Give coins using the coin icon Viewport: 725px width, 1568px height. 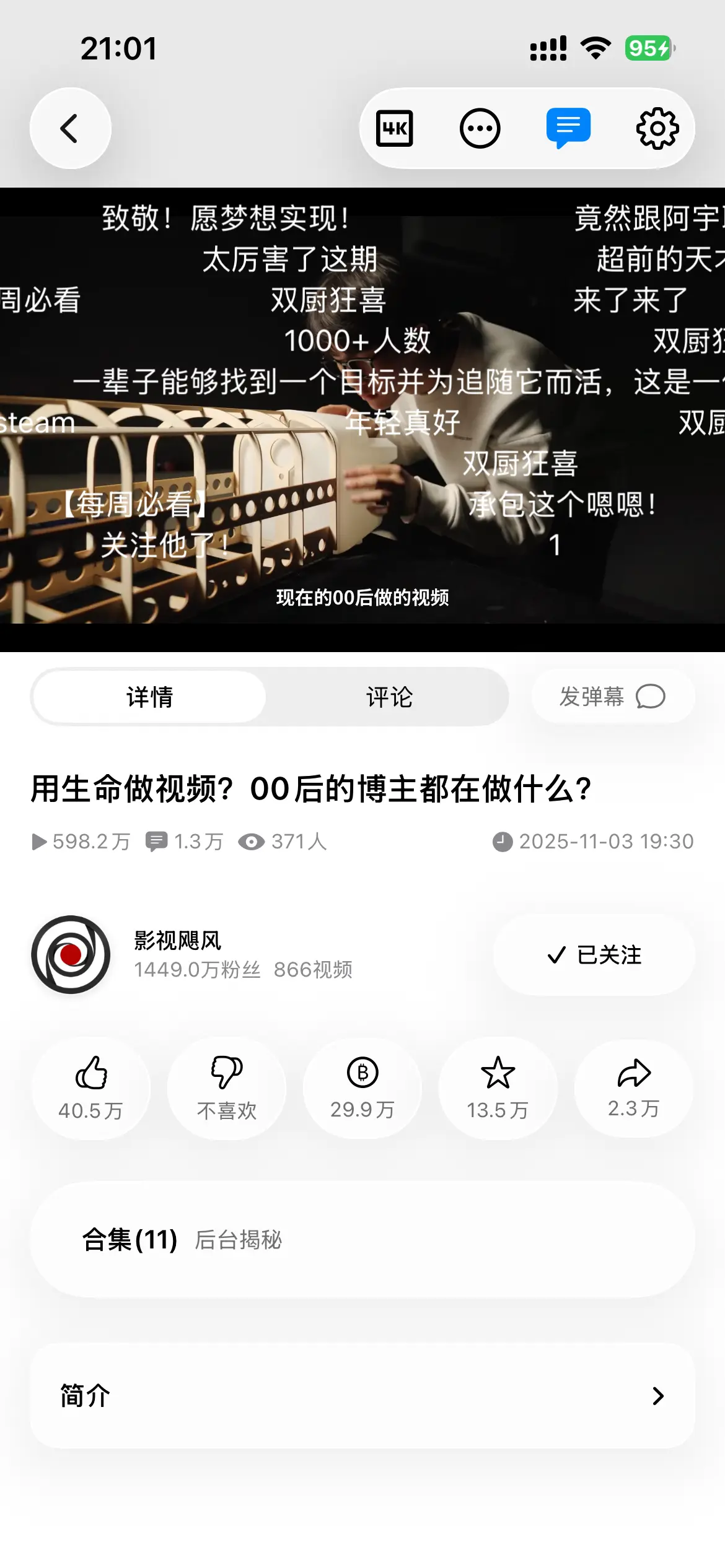[x=362, y=1089]
